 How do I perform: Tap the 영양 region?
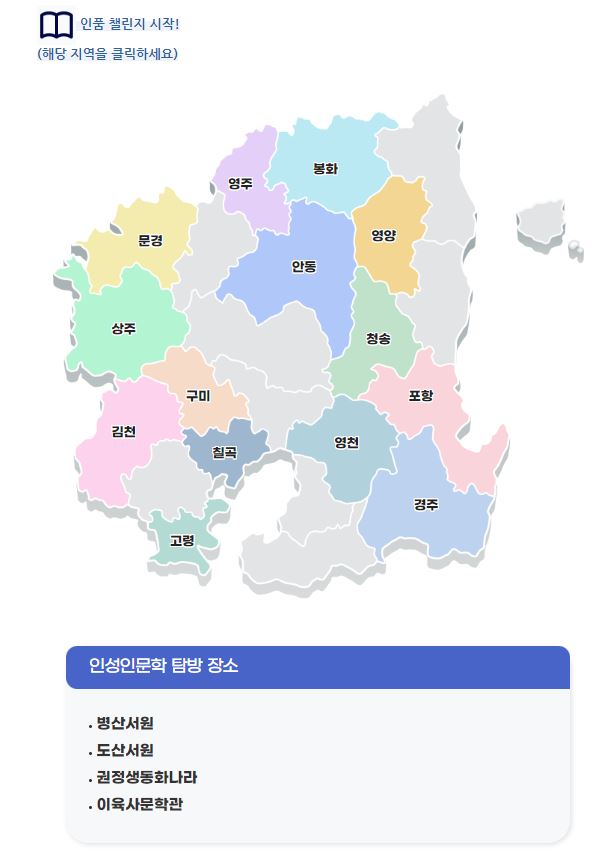click(x=384, y=236)
